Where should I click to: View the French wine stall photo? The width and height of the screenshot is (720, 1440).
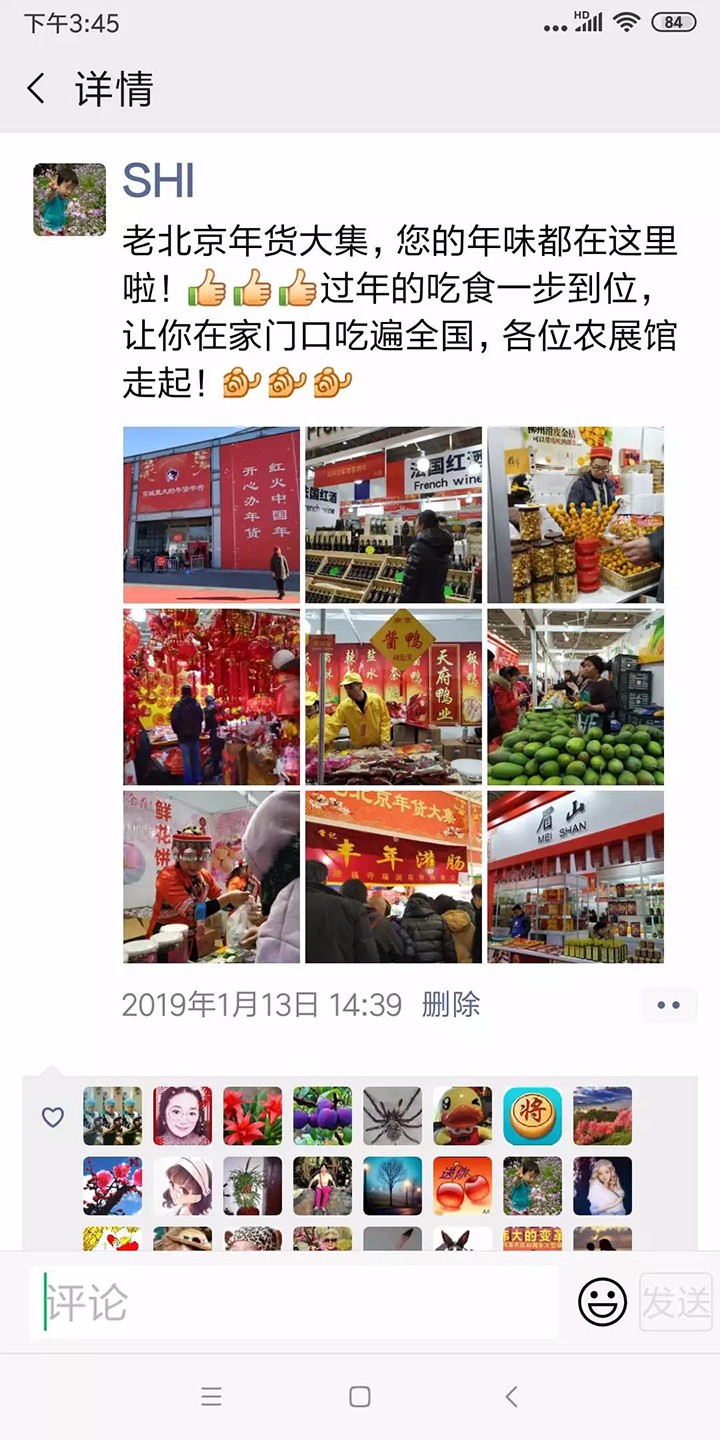pos(393,515)
